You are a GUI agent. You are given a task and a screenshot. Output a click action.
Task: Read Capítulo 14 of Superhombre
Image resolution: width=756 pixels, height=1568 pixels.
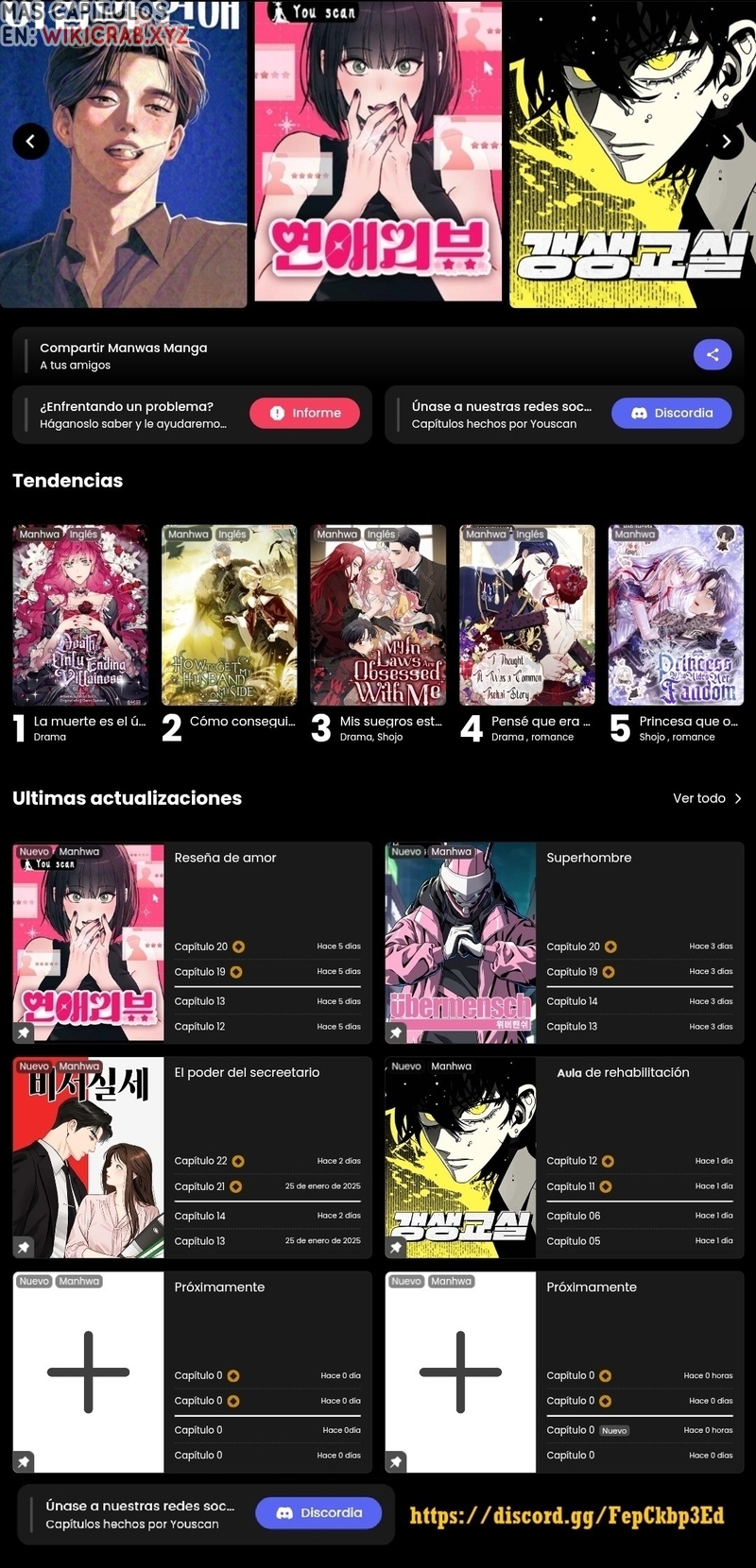click(x=572, y=1001)
